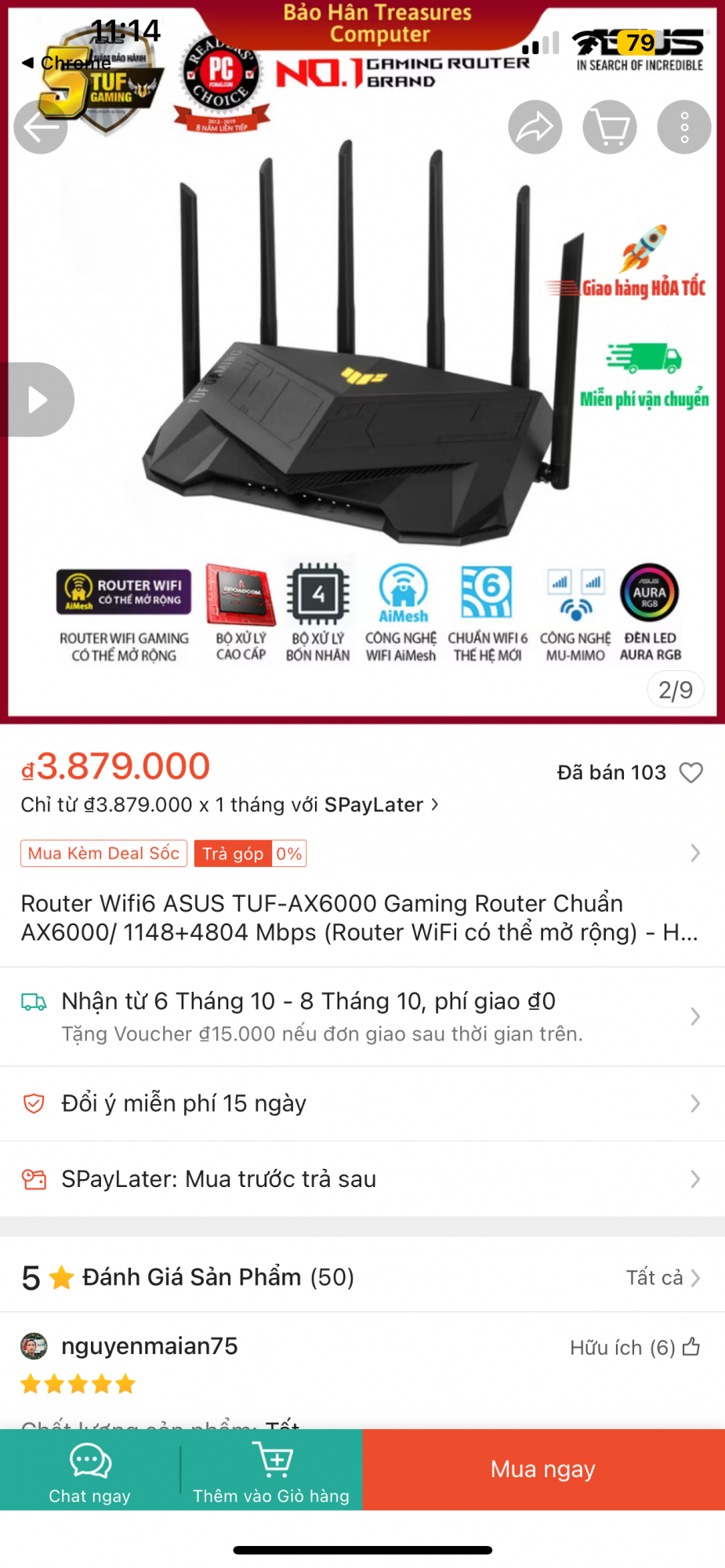725x1568 pixels.
Task: Open the shopping cart
Action: (610, 127)
